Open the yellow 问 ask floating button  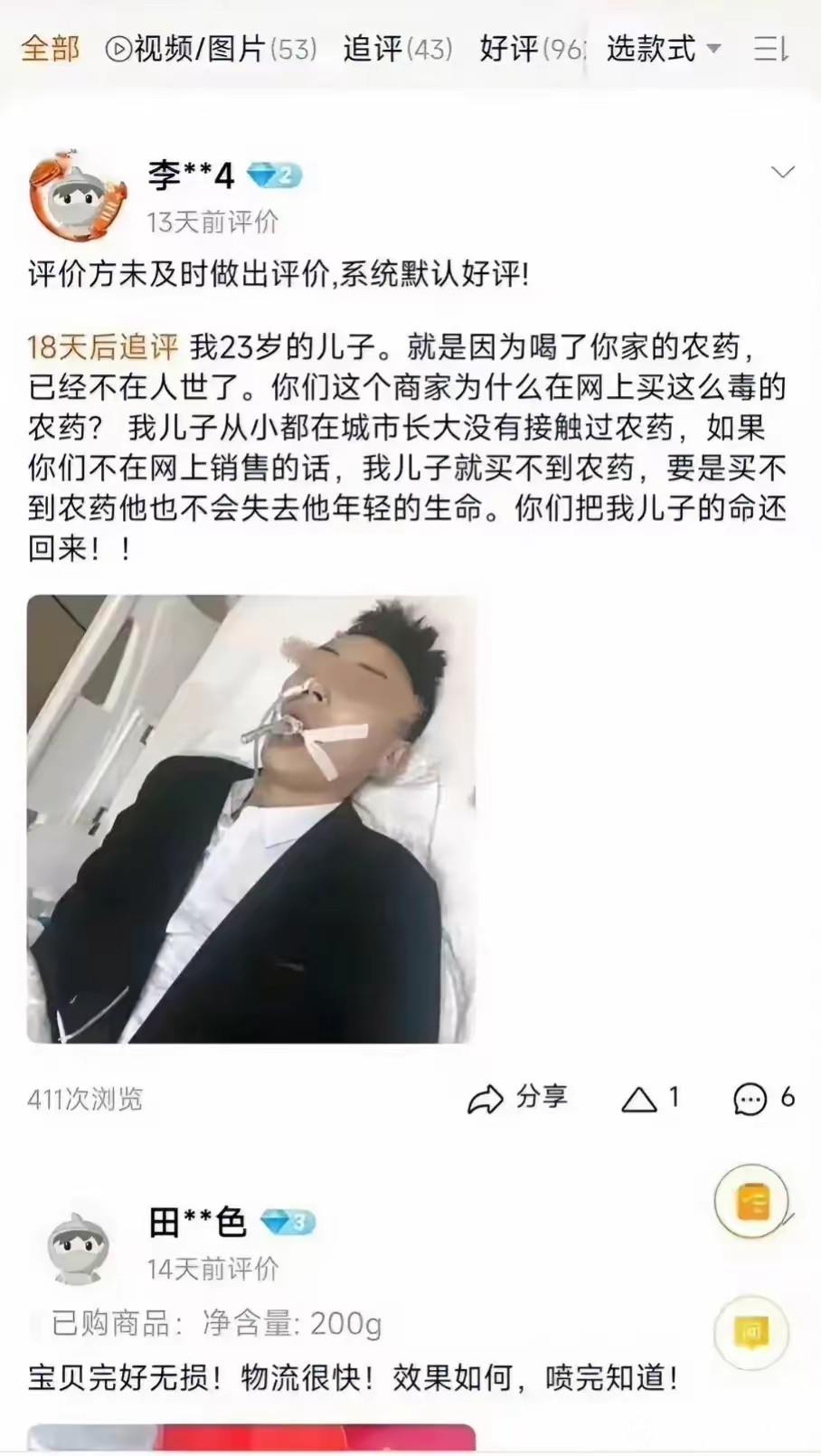750,1331
